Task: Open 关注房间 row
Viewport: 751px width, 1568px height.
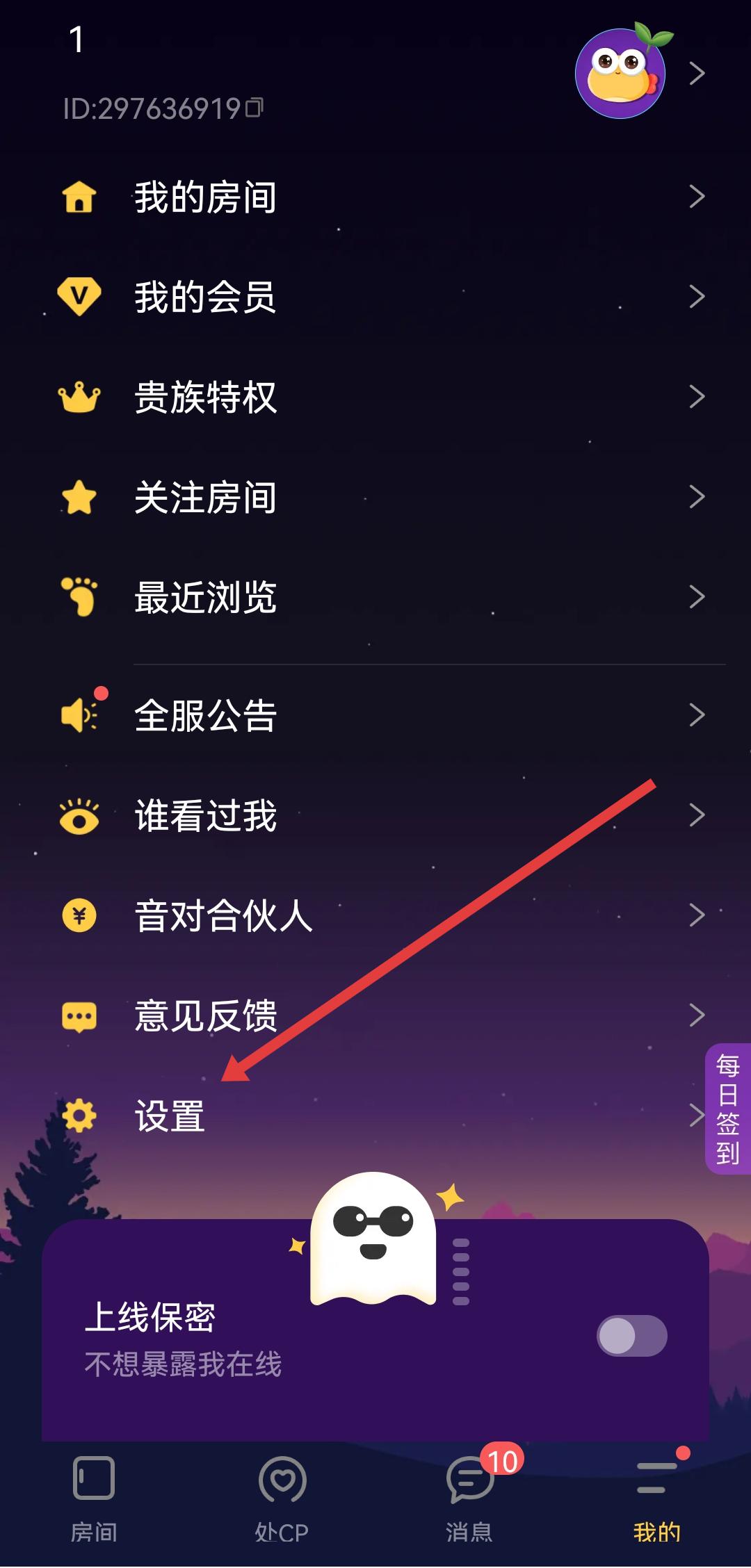Action: (375, 498)
